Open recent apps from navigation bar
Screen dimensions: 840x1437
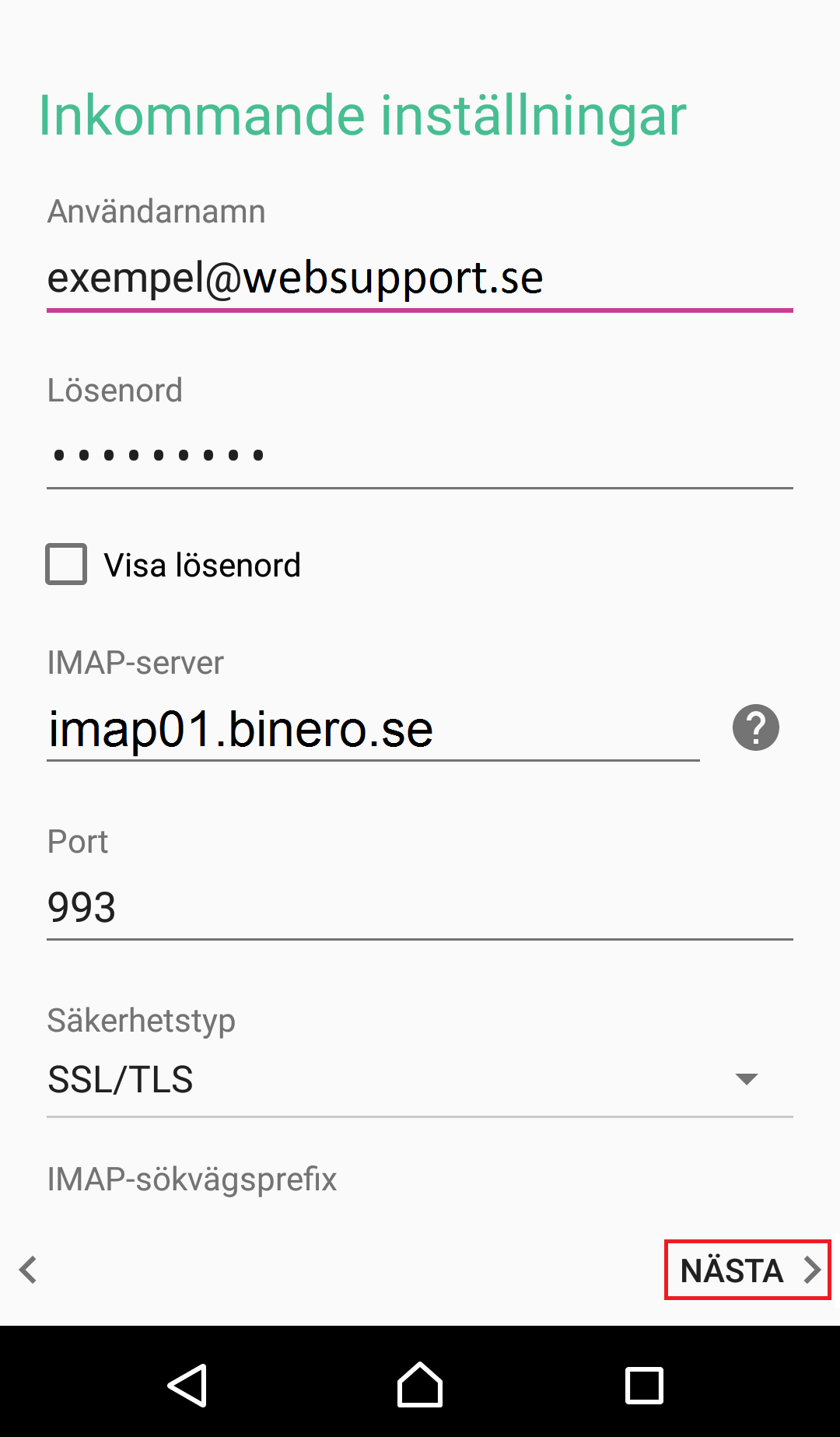pos(644,1385)
